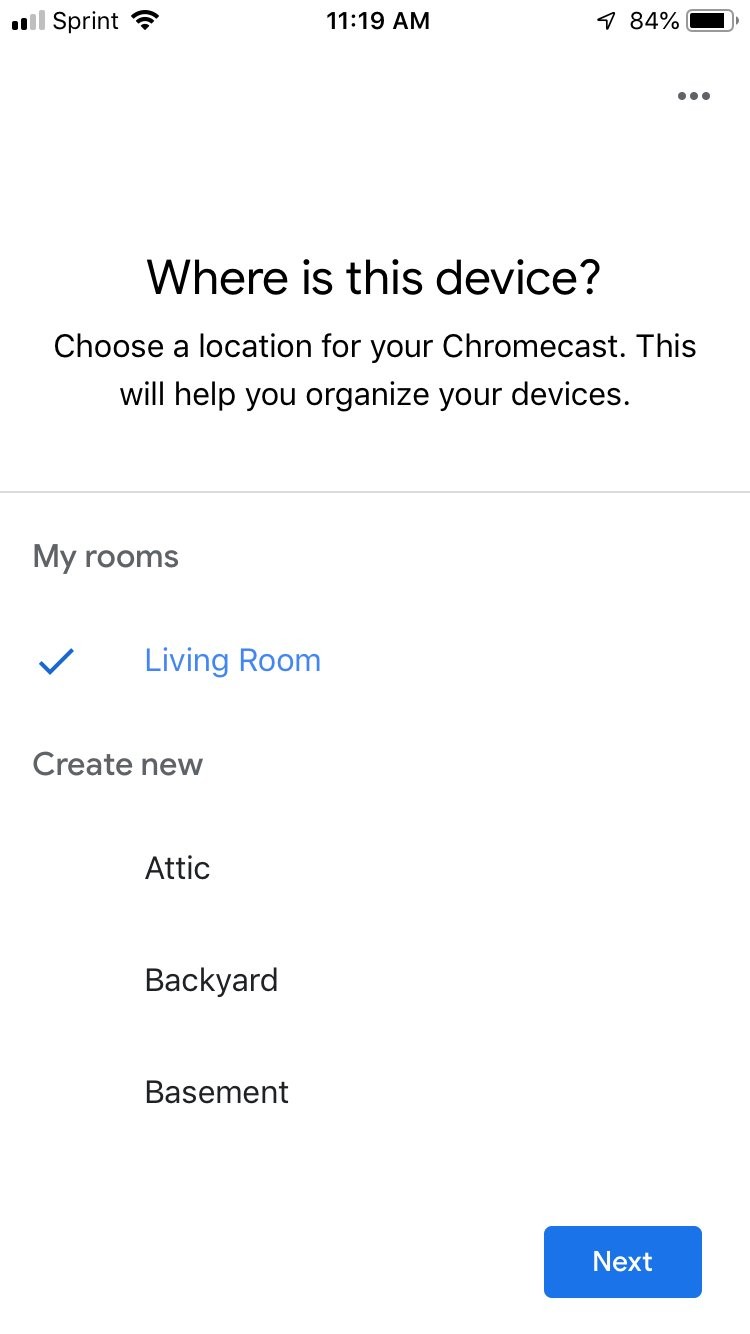Continue with the Next button
The width and height of the screenshot is (750, 1334).
click(622, 1262)
